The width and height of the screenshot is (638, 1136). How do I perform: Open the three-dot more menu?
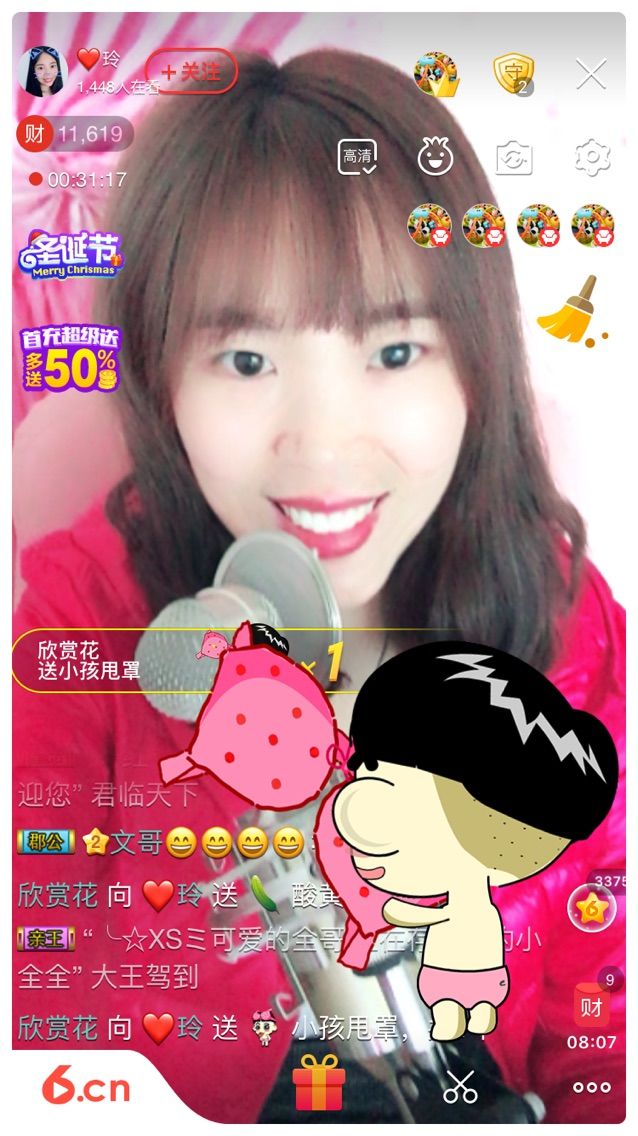coord(591,1087)
